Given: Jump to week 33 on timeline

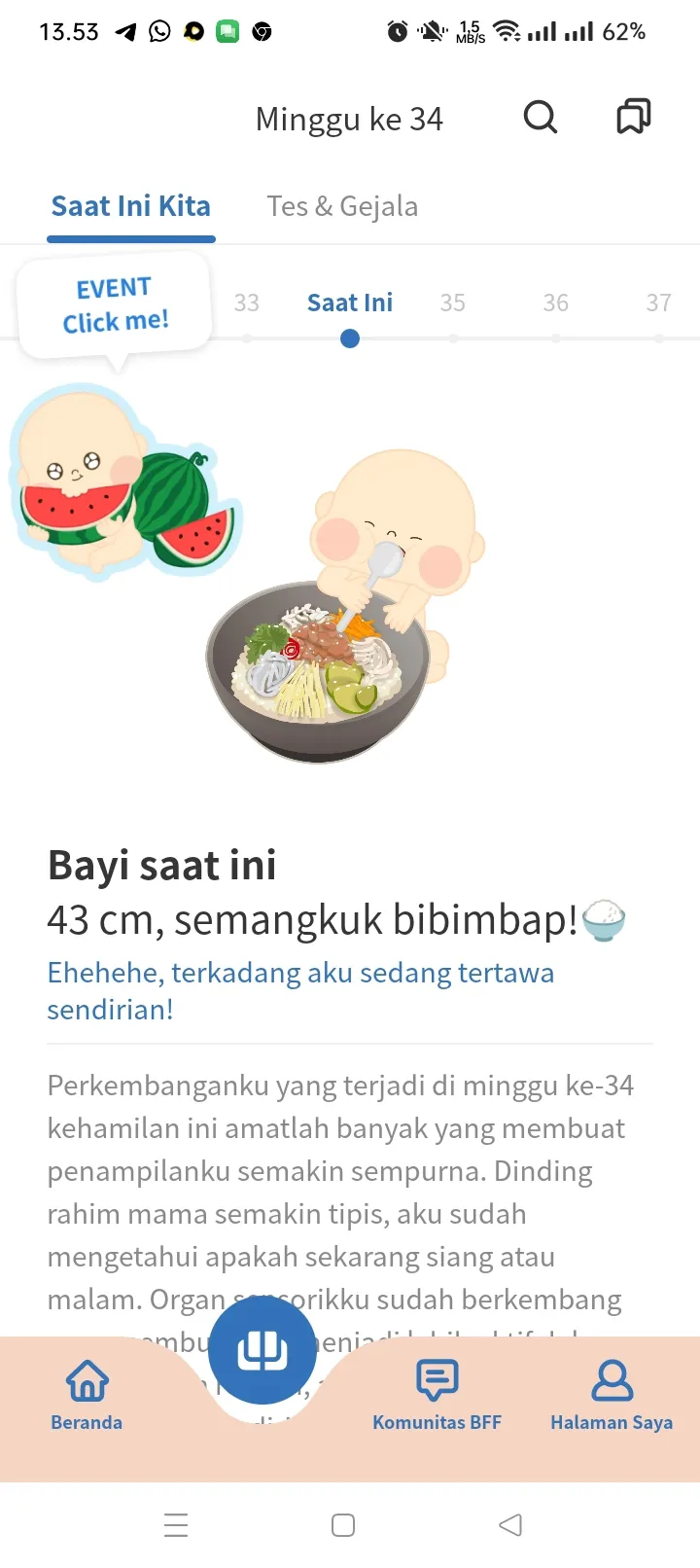Looking at the screenshot, I should coord(247,303).
